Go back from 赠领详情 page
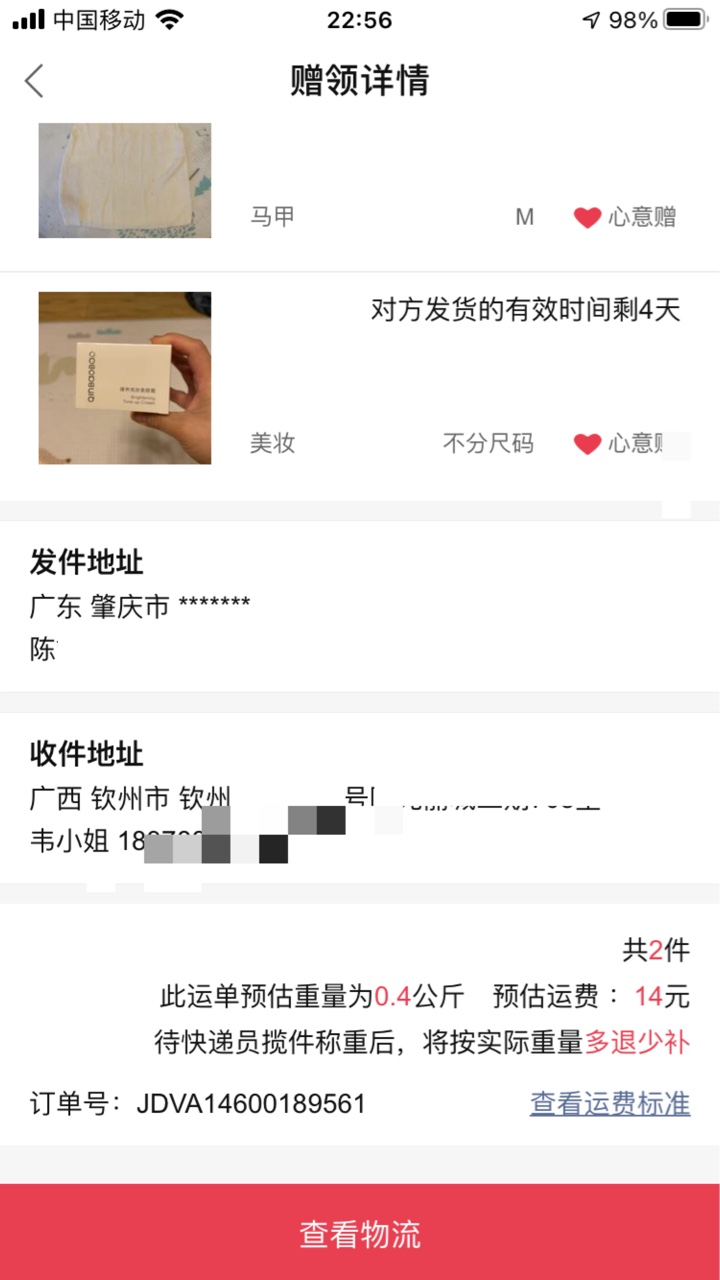 (x=35, y=81)
